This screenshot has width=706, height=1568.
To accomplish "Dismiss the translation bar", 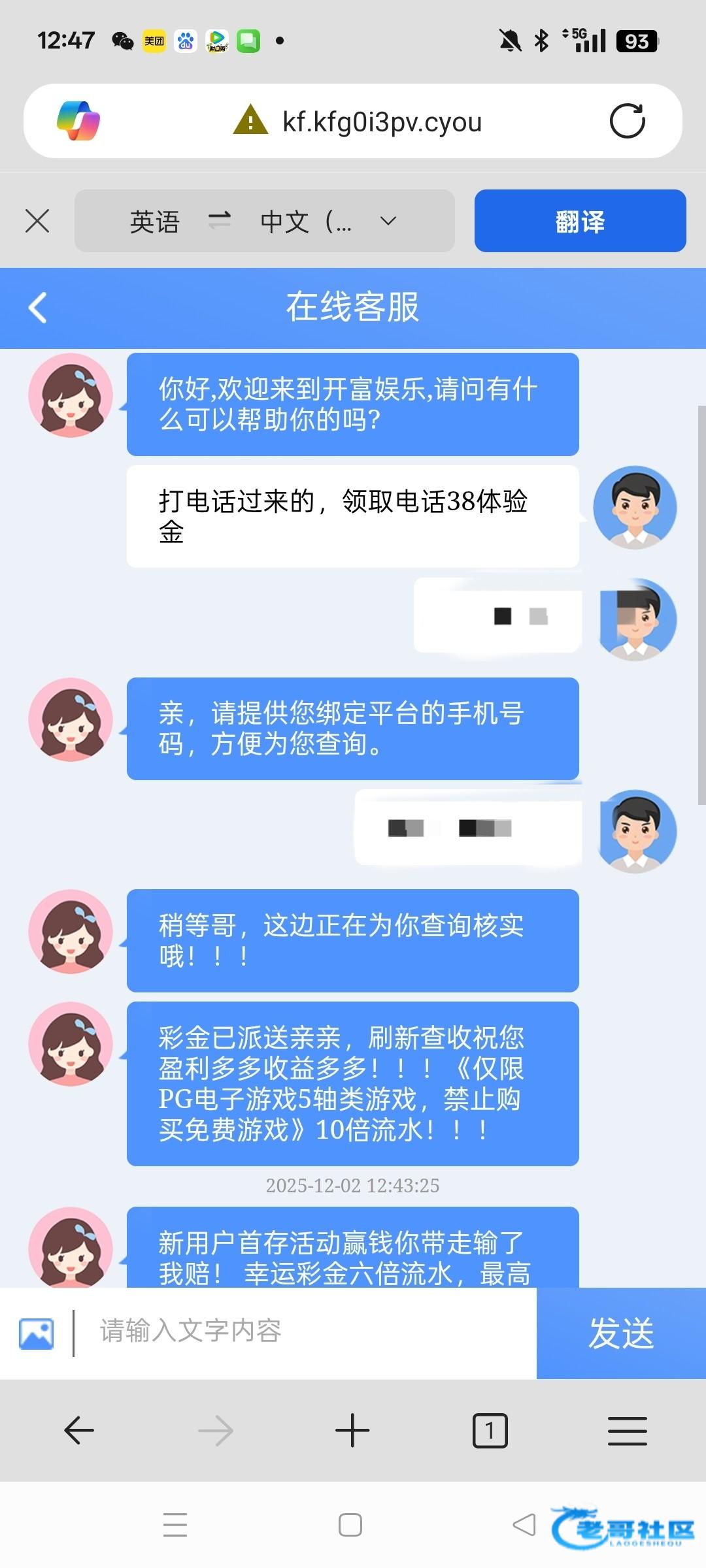I will (37, 221).
